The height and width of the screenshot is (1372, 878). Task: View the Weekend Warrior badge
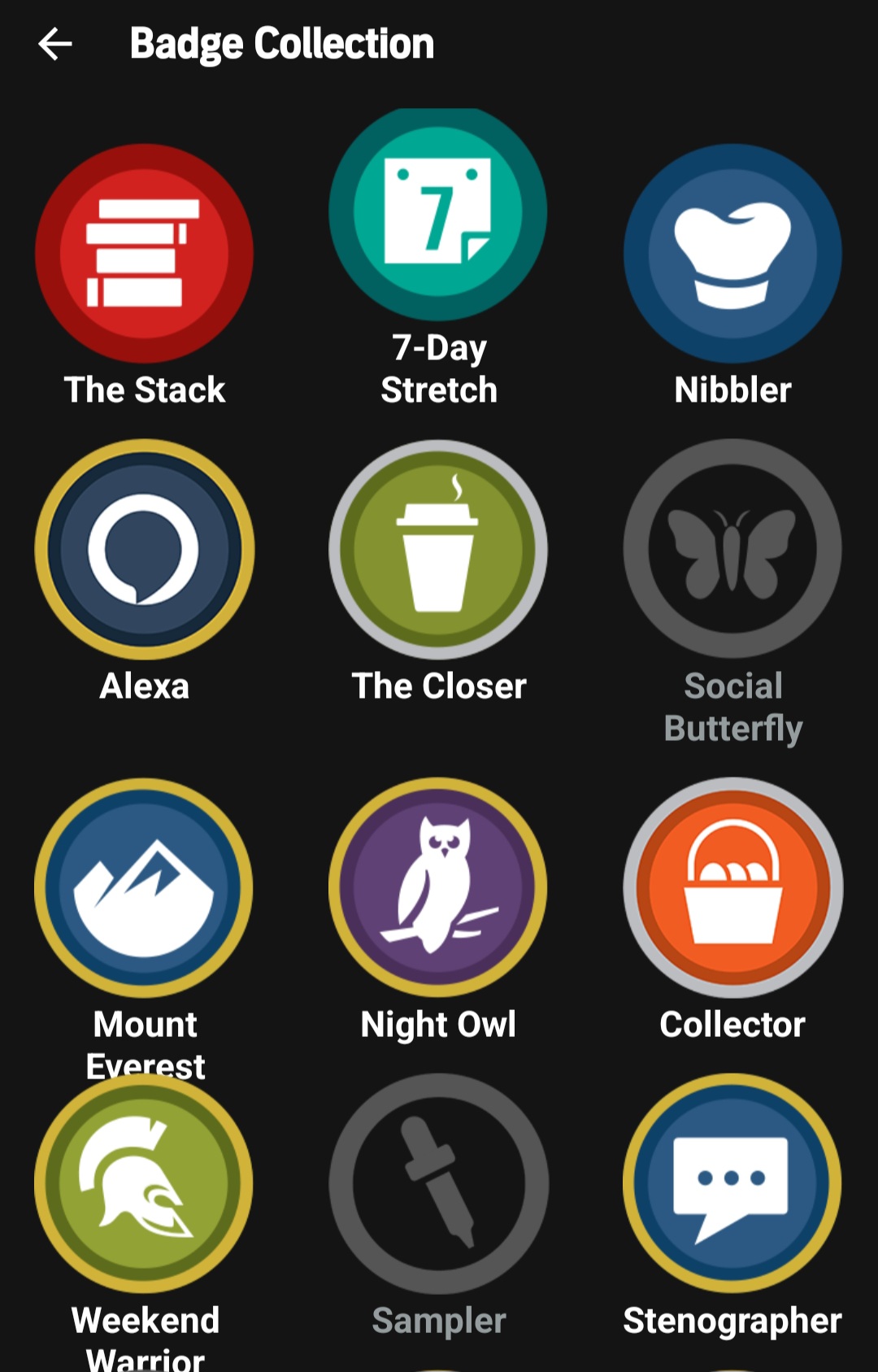(x=144, y=1184)
